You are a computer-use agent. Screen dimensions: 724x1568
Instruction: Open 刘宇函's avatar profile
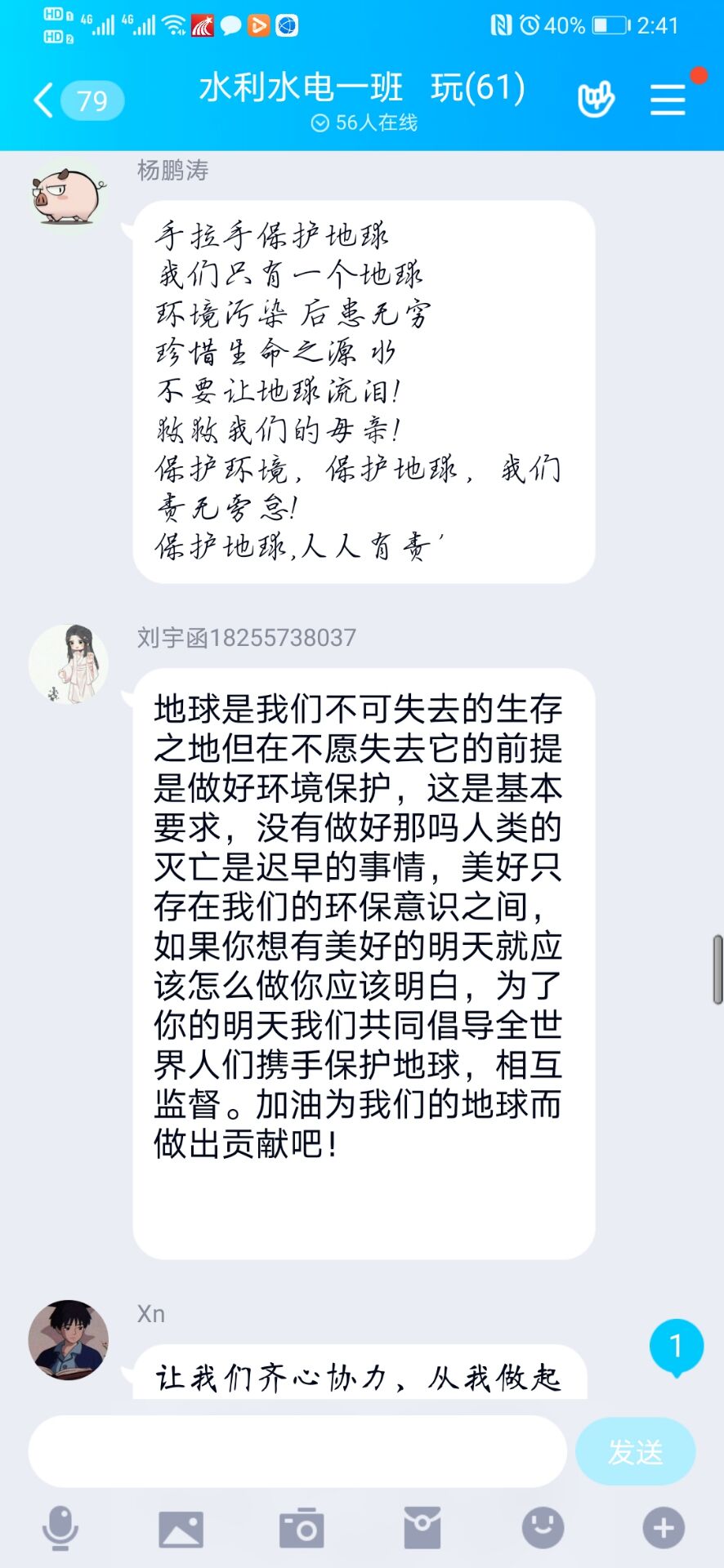(69, 665)
